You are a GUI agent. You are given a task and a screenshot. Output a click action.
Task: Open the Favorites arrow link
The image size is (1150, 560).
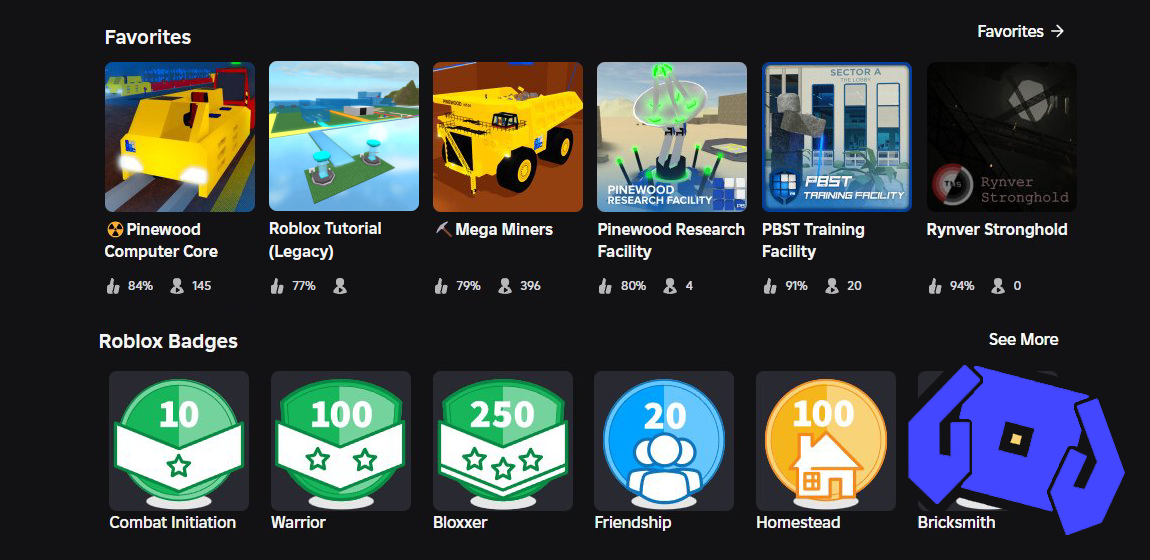point(1020,32)
